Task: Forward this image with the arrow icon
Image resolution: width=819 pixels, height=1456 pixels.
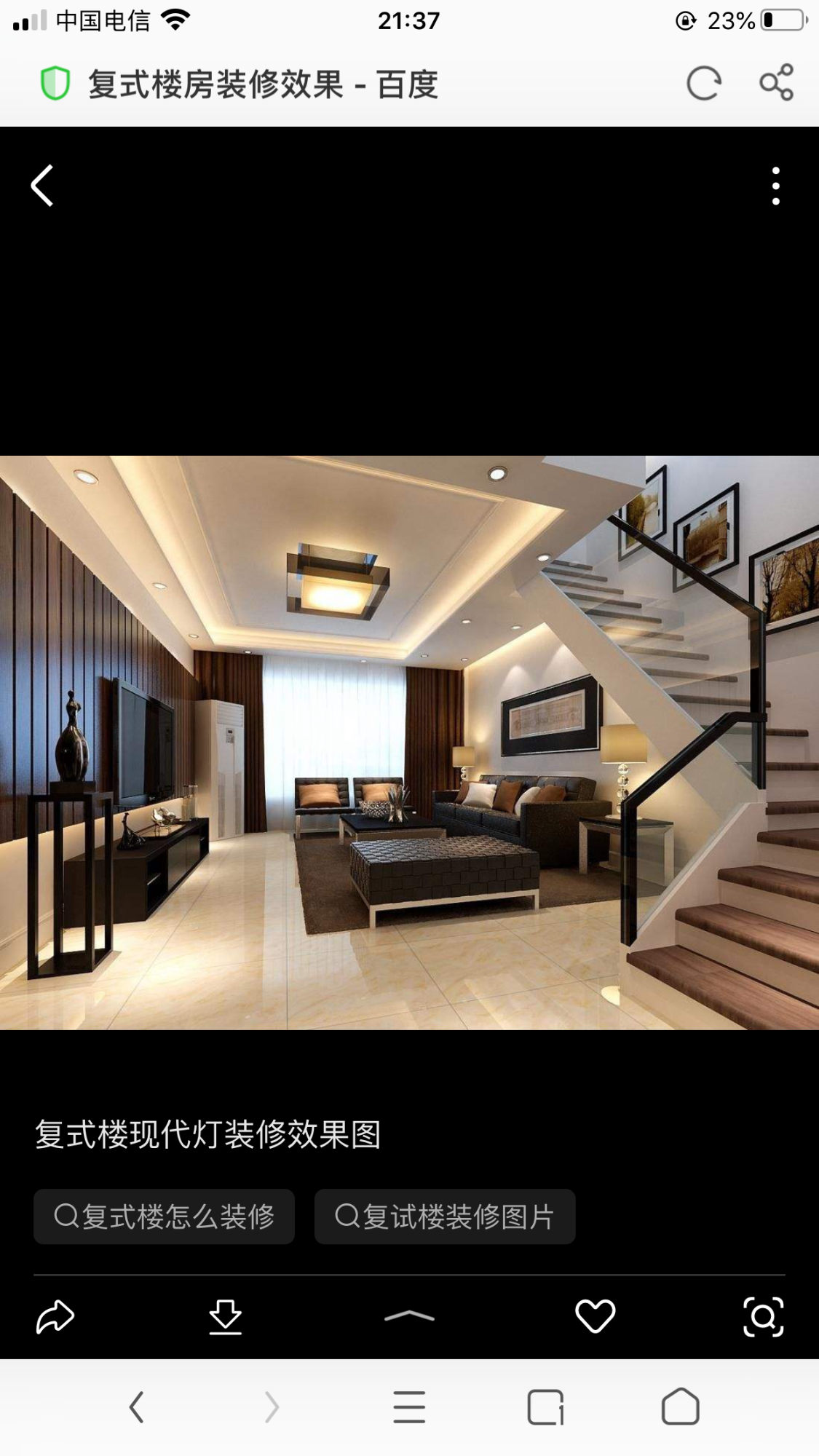Action: tap(55, 1316)
